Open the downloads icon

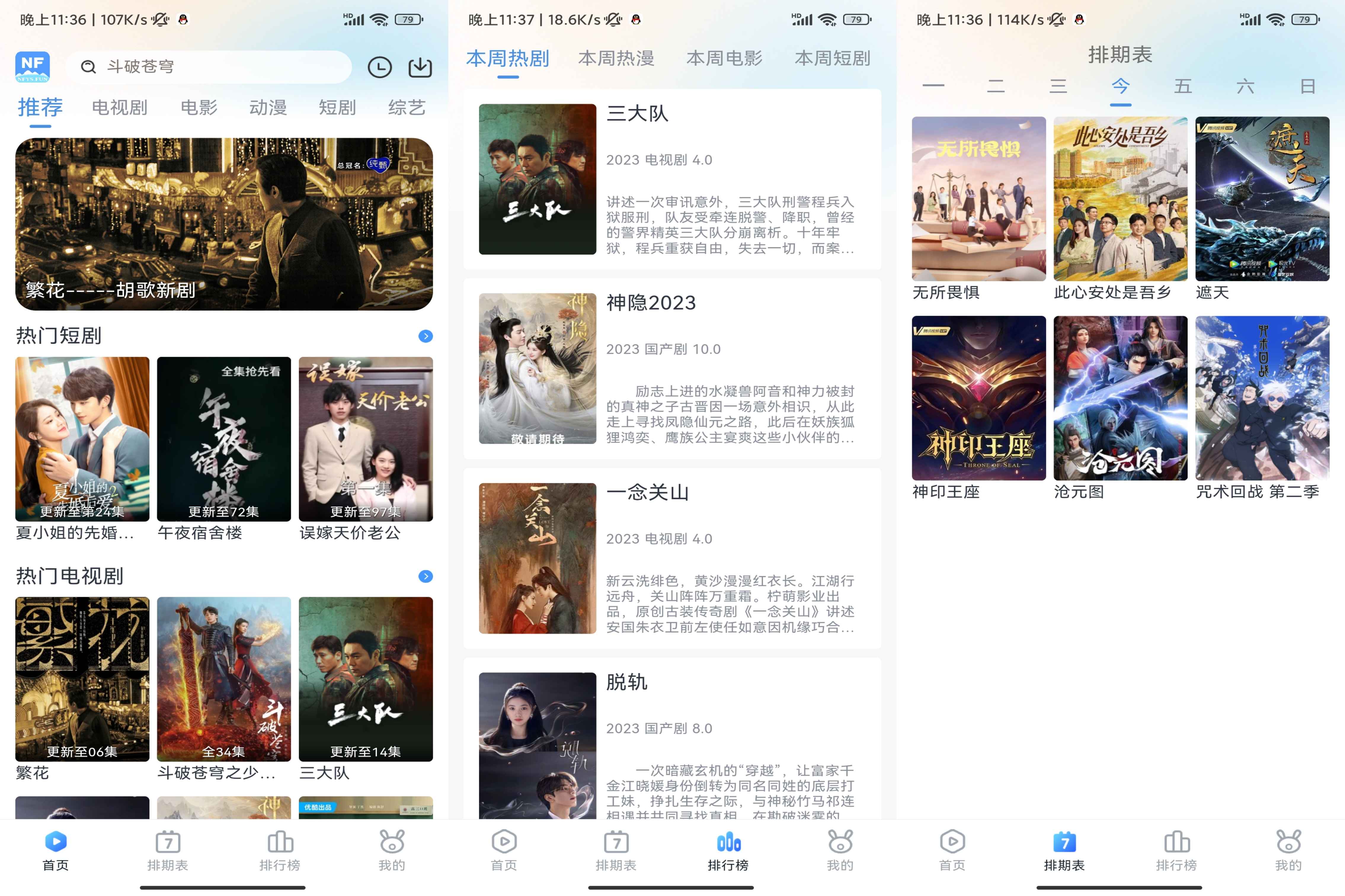(x=420, y=68)
